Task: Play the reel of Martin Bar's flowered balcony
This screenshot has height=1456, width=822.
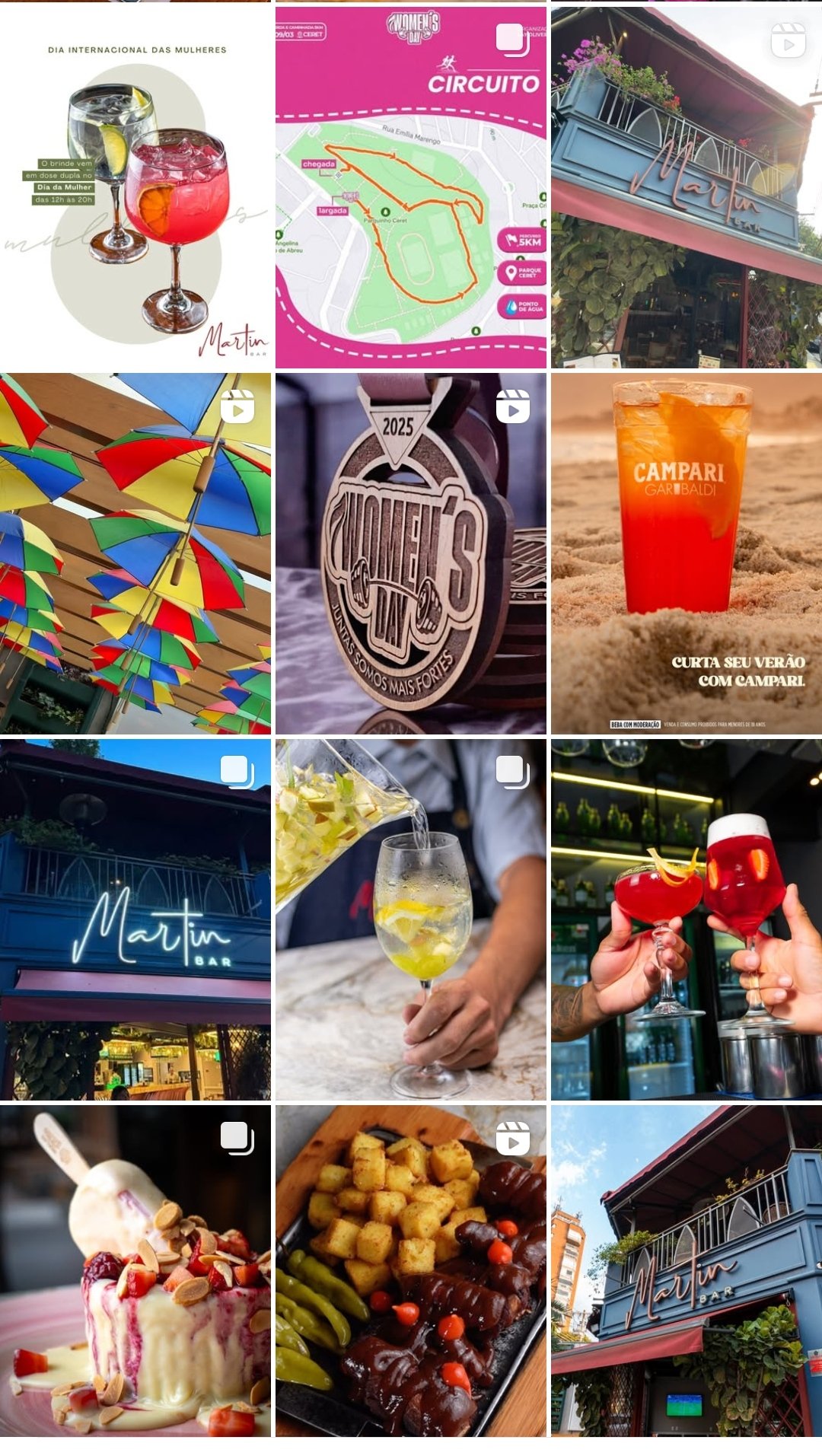Action: (x=687, y=187)
